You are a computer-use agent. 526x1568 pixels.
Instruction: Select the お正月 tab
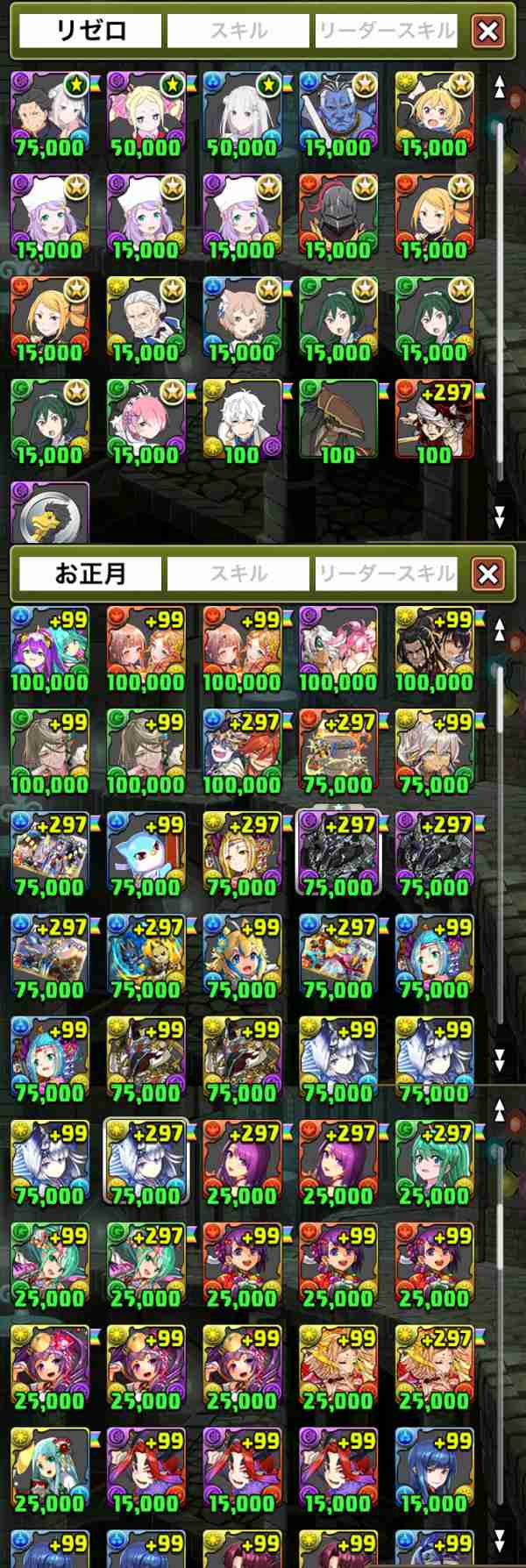pos(90,574)
